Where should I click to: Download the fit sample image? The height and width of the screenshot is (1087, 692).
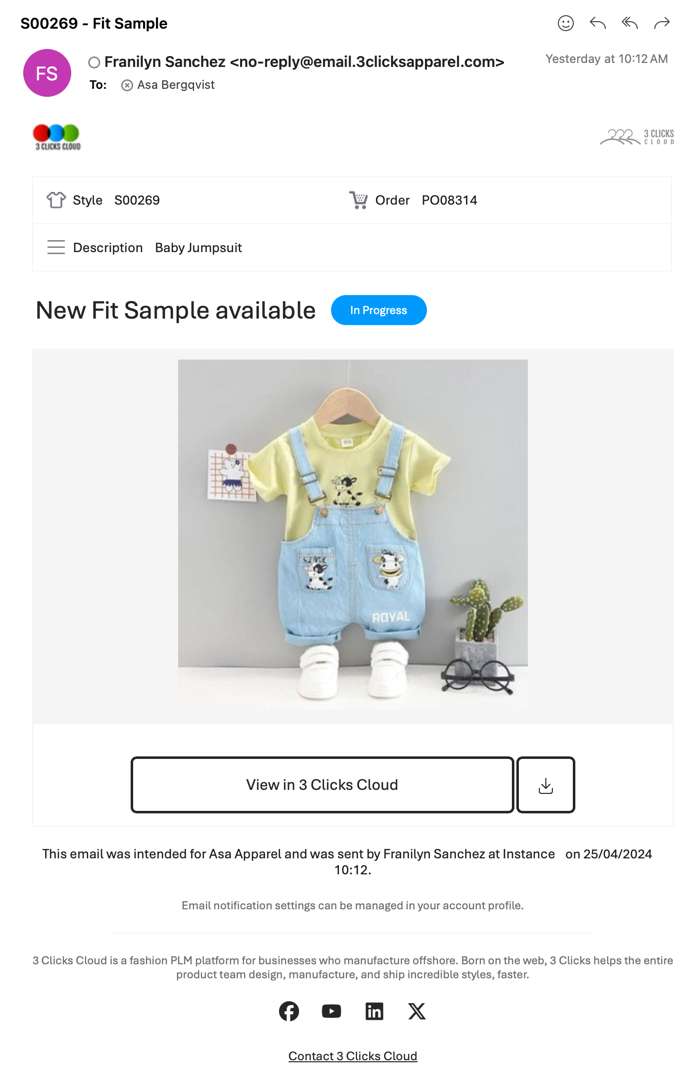pyautogui.click(x=546, y=785)
